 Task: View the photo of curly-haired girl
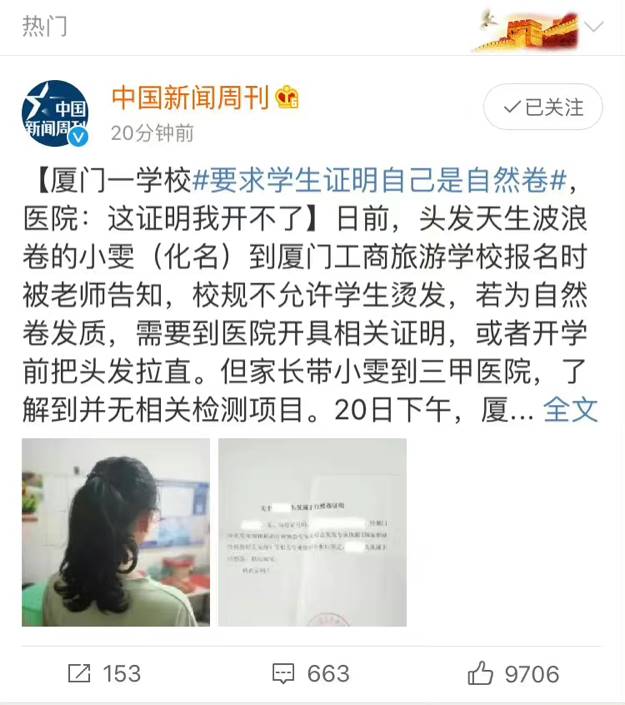pos(116,532)
